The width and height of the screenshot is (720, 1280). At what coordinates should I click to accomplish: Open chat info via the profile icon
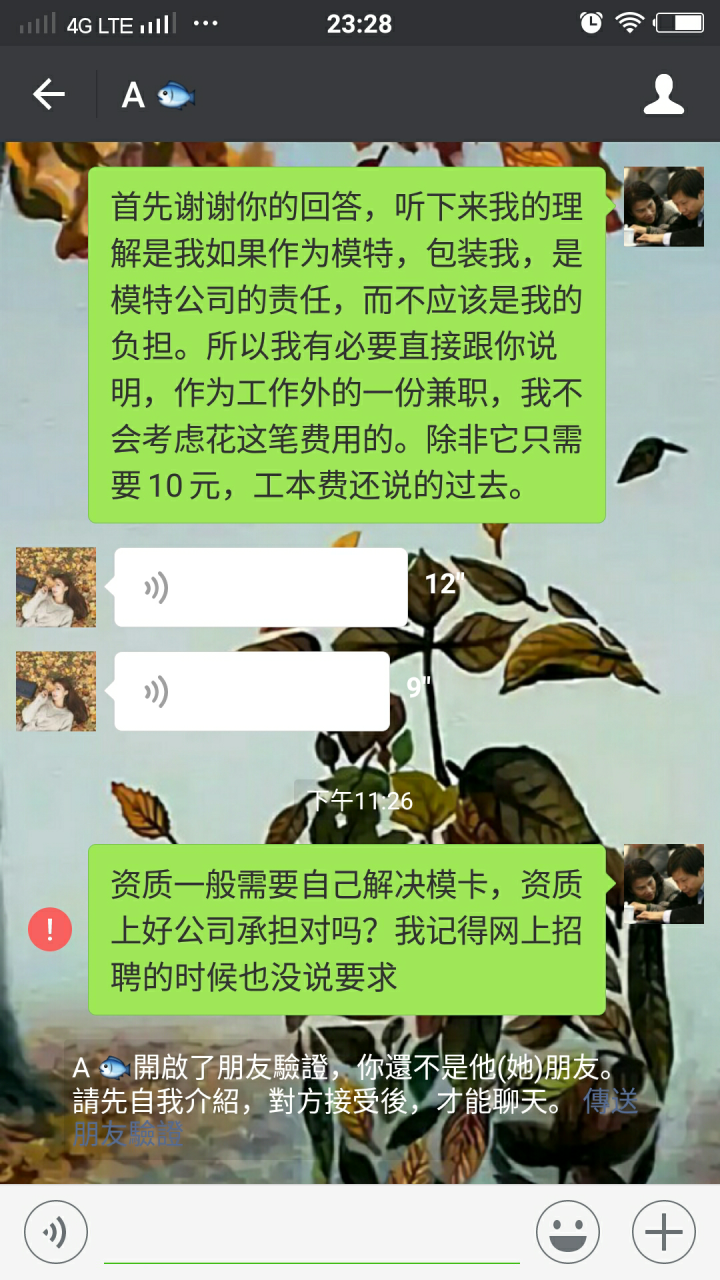coord(663,94)
